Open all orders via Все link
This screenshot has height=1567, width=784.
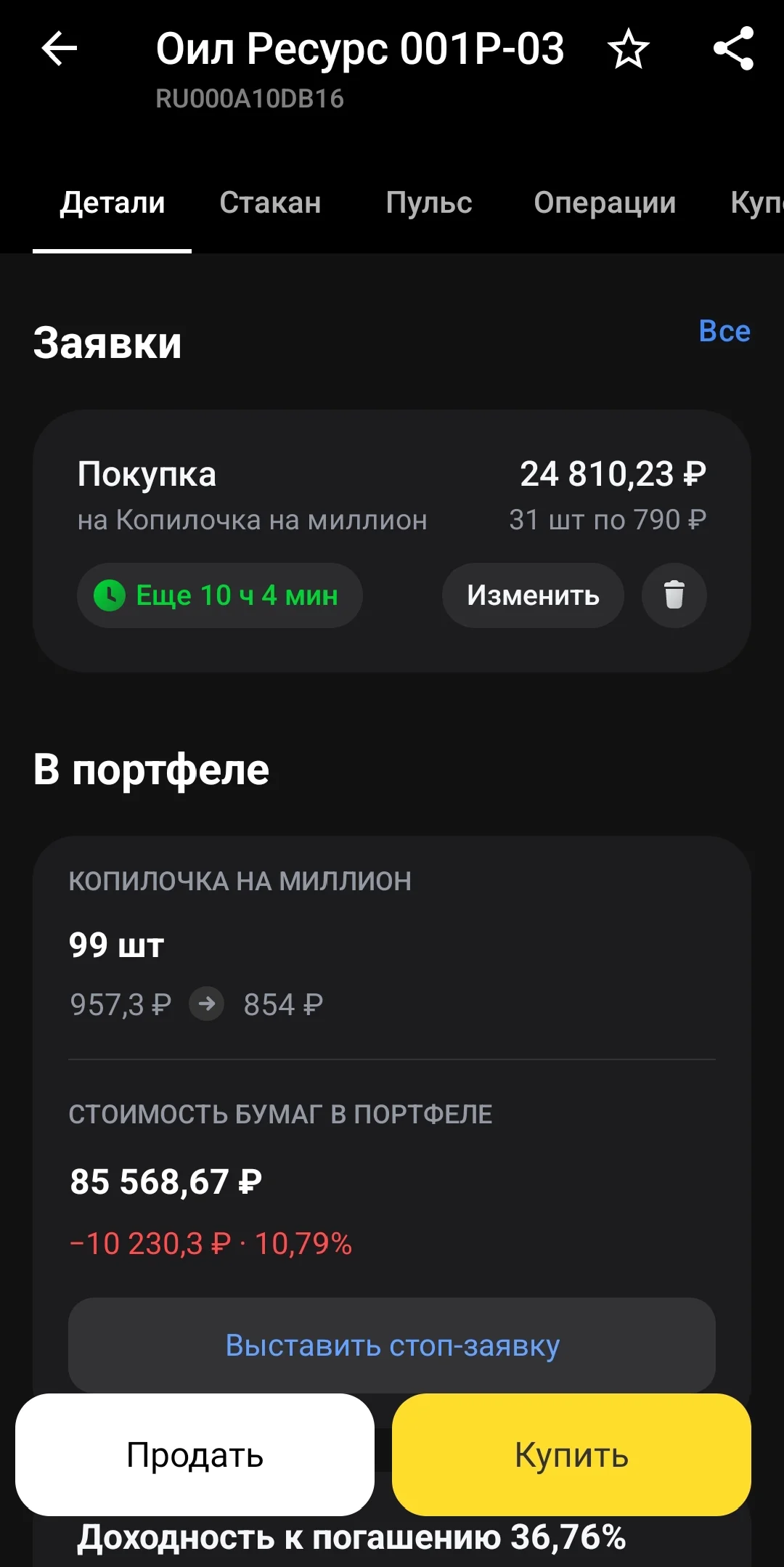(724, 331)
